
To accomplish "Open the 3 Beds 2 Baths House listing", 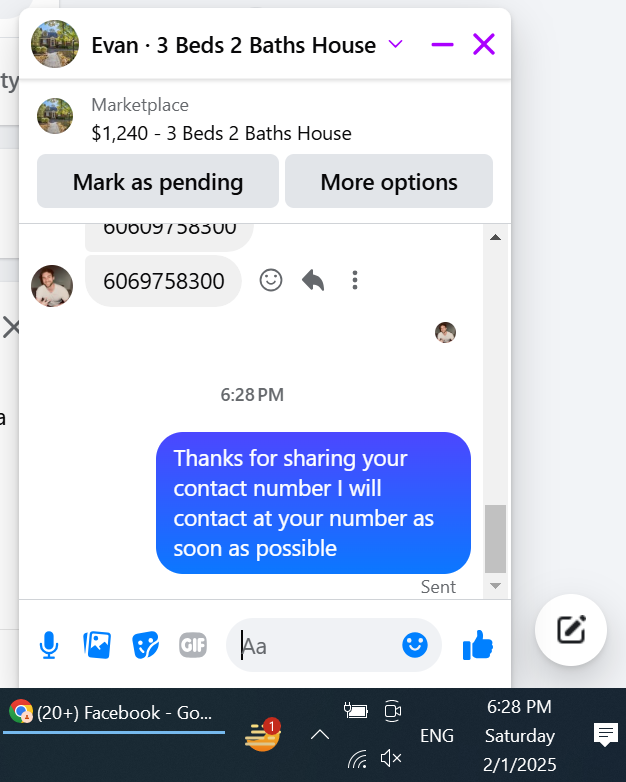I will (x=221, y=133).
